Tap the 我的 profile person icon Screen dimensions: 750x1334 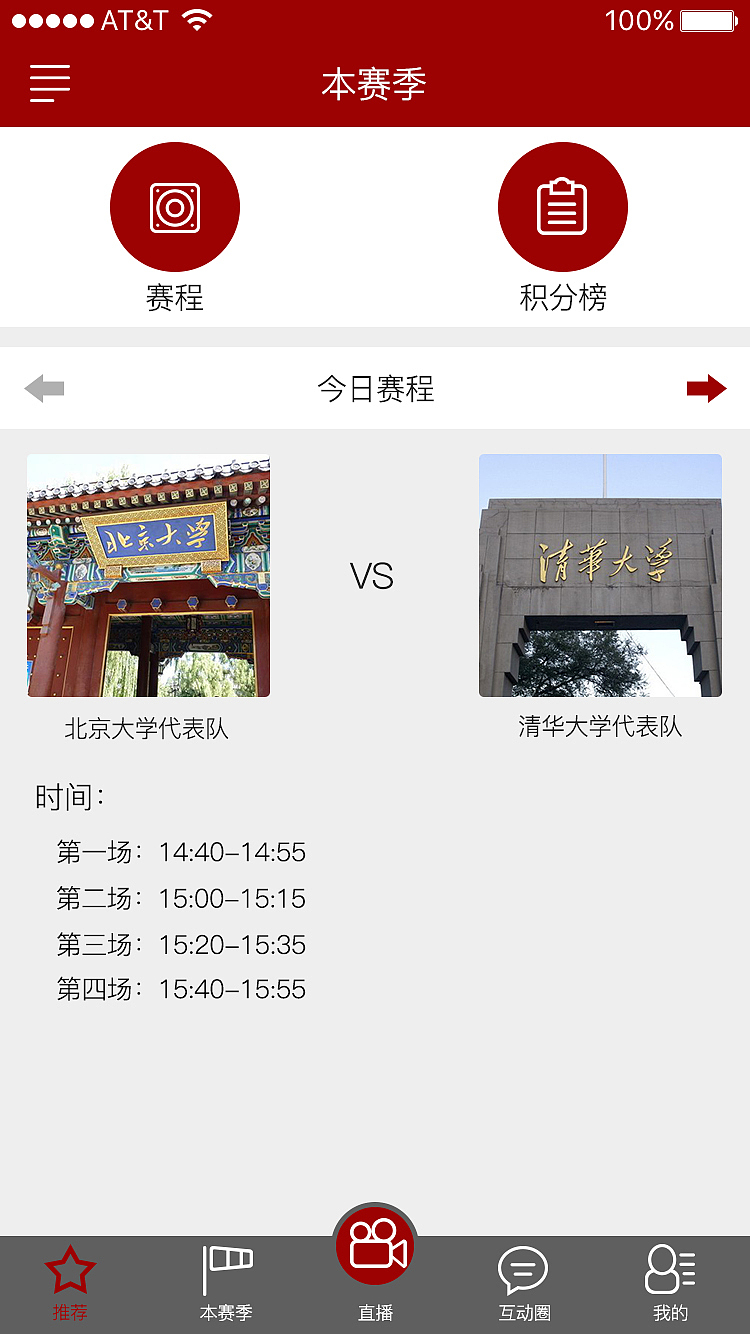pyautogui.click(x=670, y=1268)
